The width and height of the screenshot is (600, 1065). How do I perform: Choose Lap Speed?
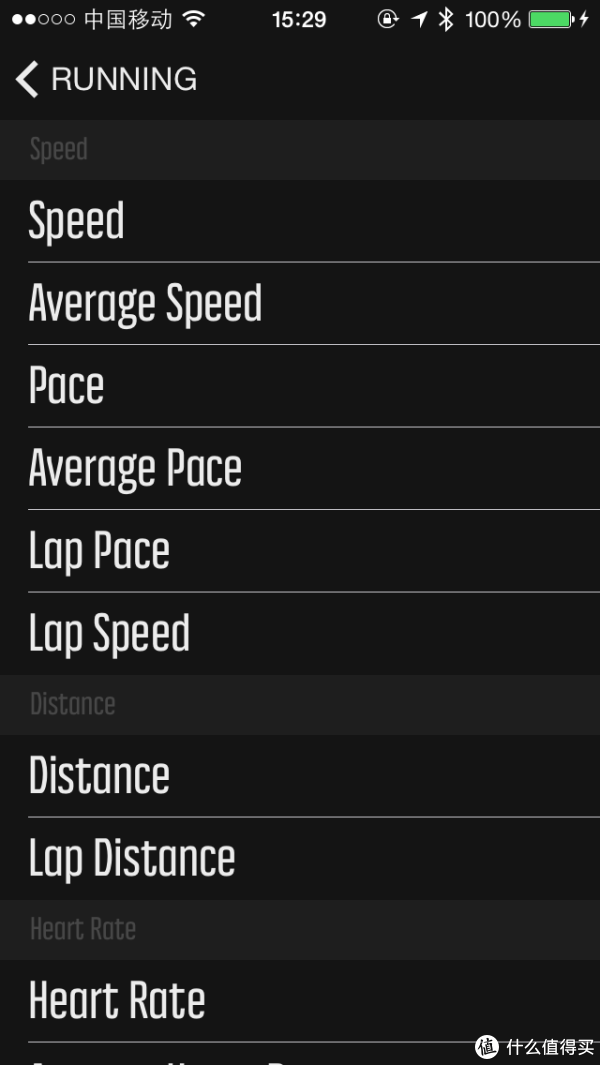coord(300,634)
